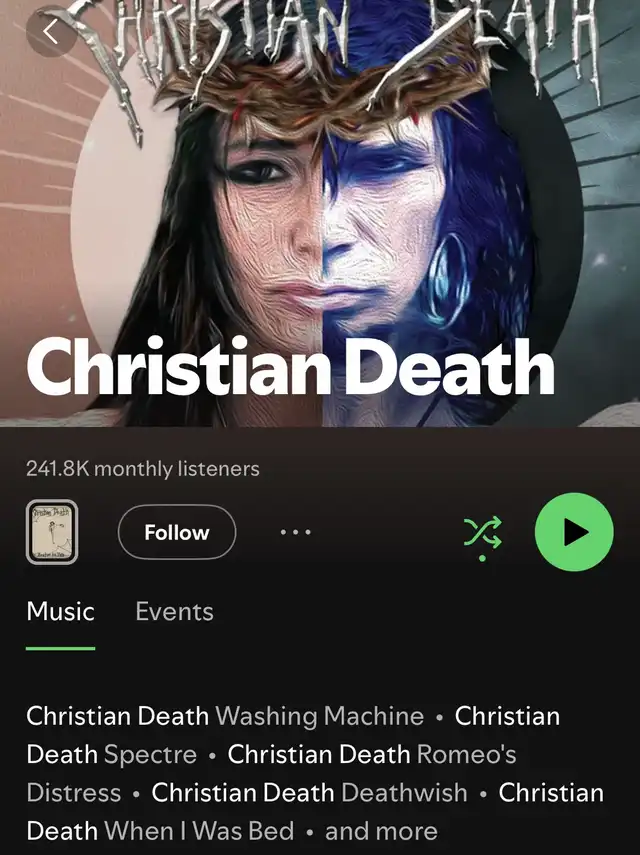This screenshot has width=640, height=855.
Task: Open the album cover thumbnail
Action: 51,532
